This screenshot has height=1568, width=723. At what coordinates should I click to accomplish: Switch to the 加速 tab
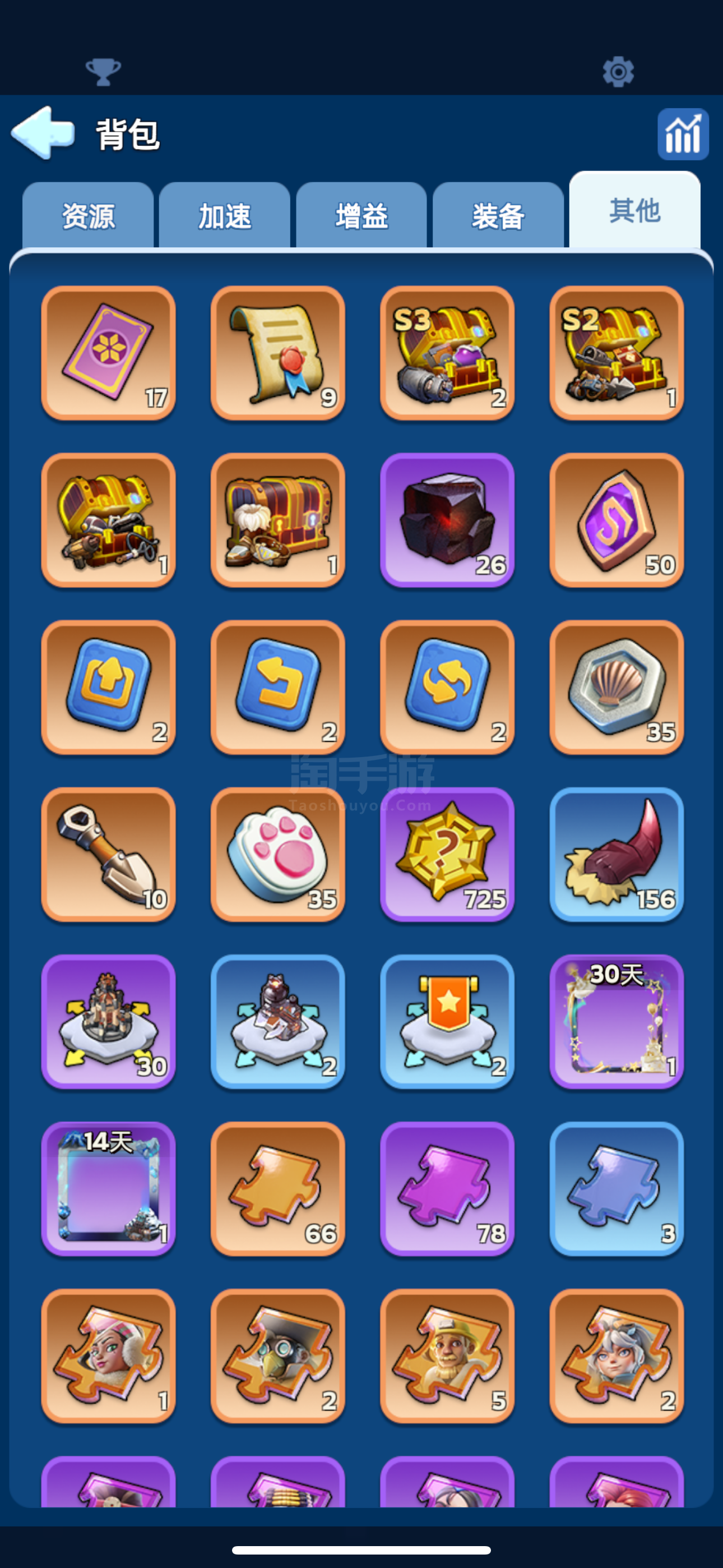(x=225, y=216)
